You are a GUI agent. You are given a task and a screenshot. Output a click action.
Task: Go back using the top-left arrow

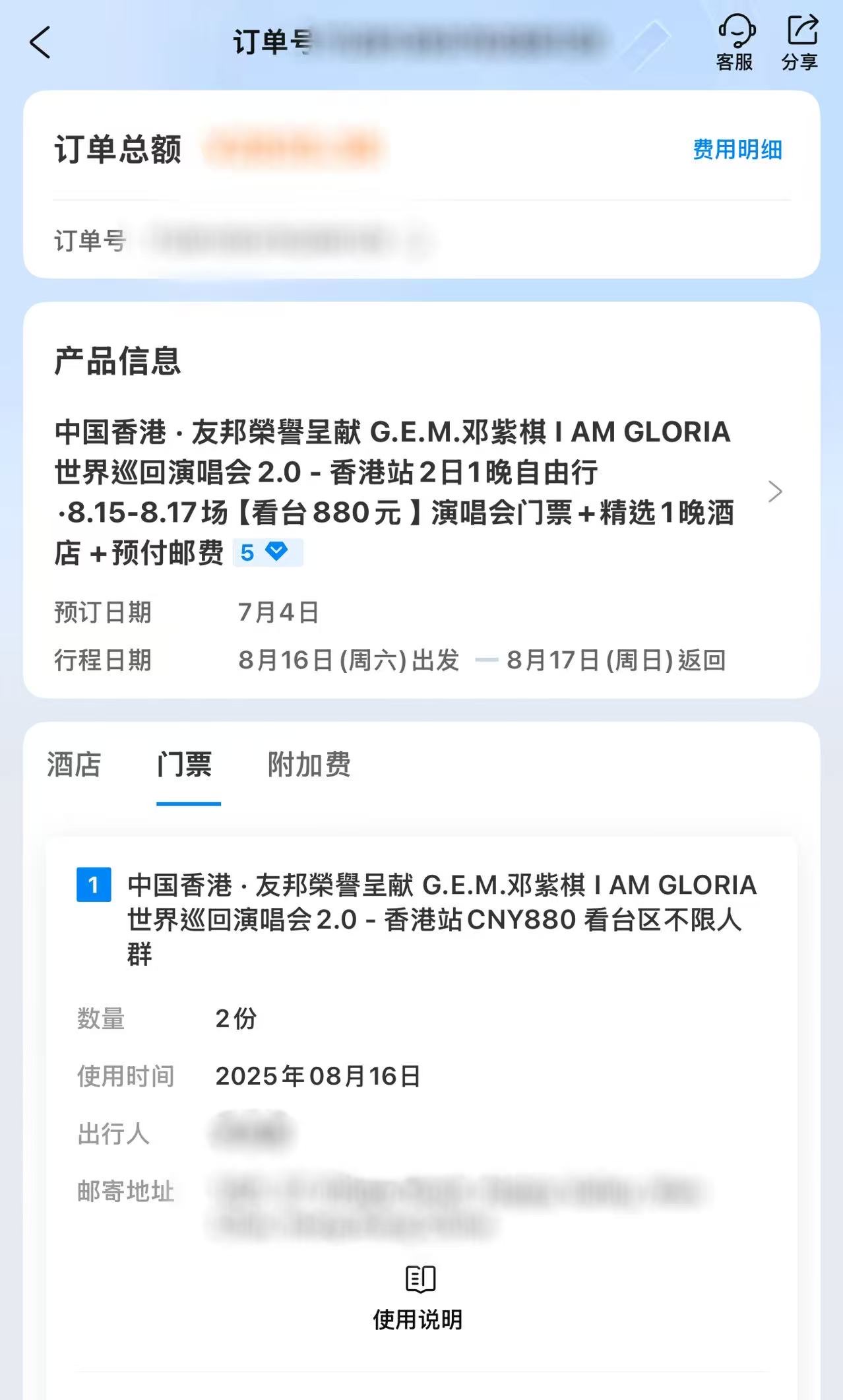pos(40,43)
